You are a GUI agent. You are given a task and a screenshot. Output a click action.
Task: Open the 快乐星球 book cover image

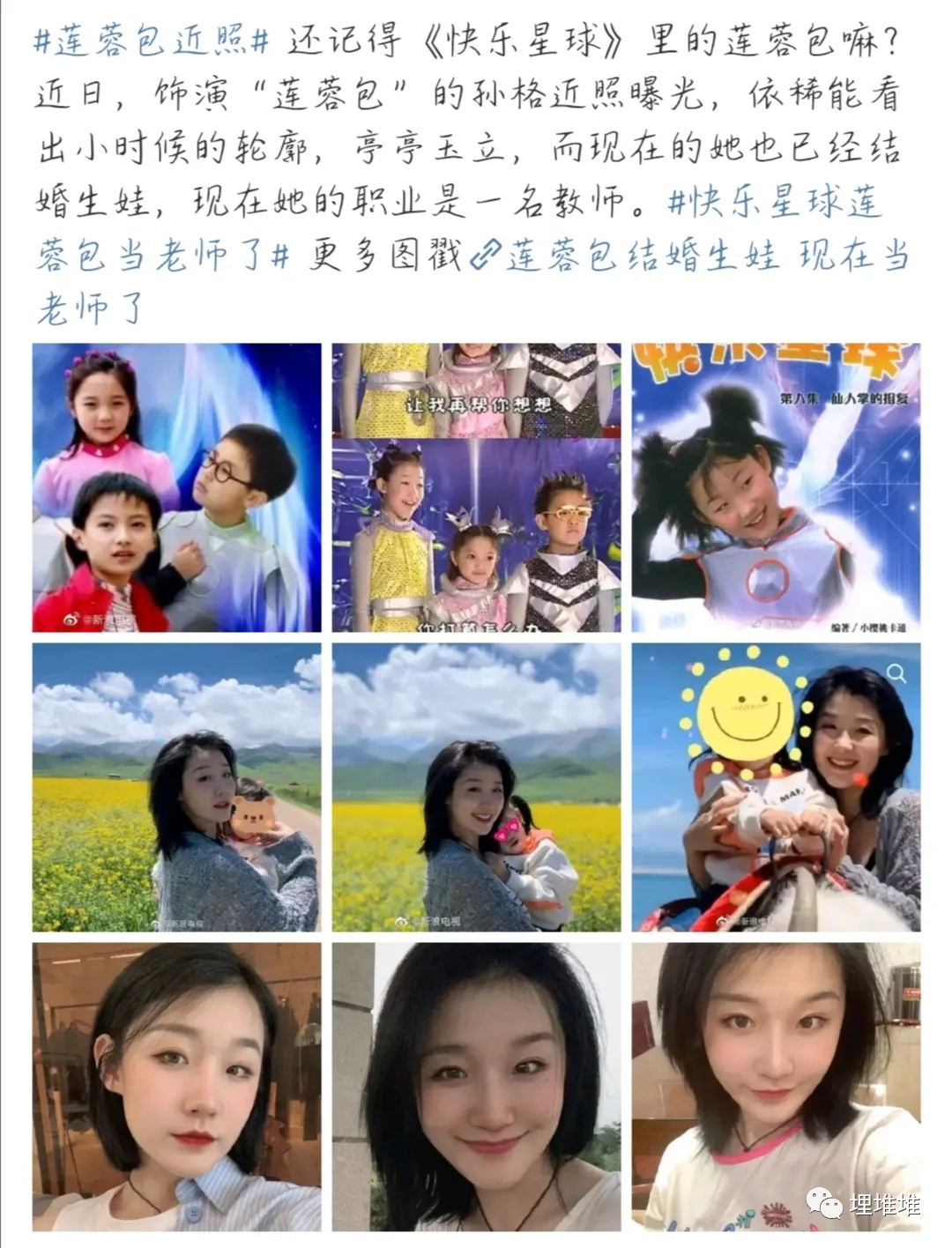(x=776, y=487)
